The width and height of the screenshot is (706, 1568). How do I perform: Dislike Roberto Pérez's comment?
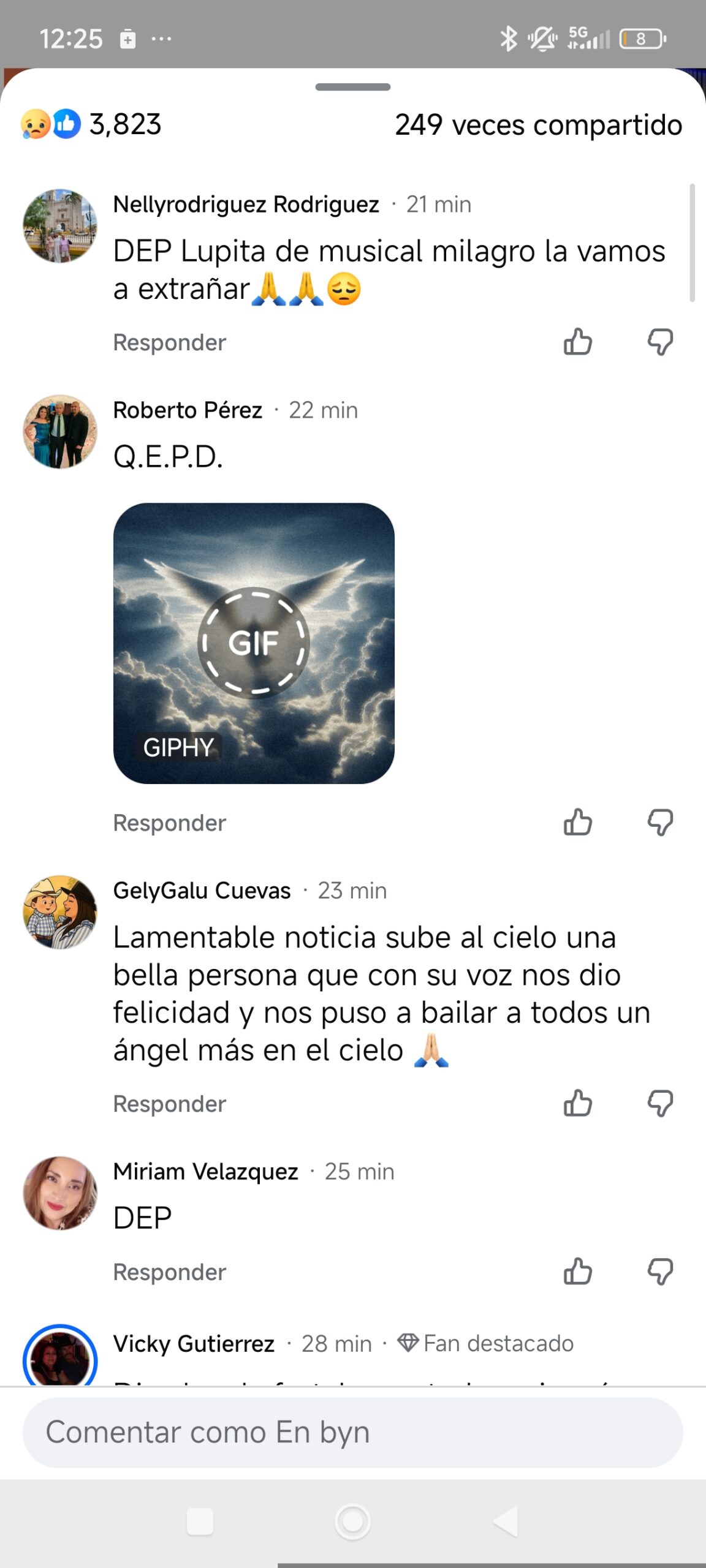pyautogui.click(x=660, y=822)
